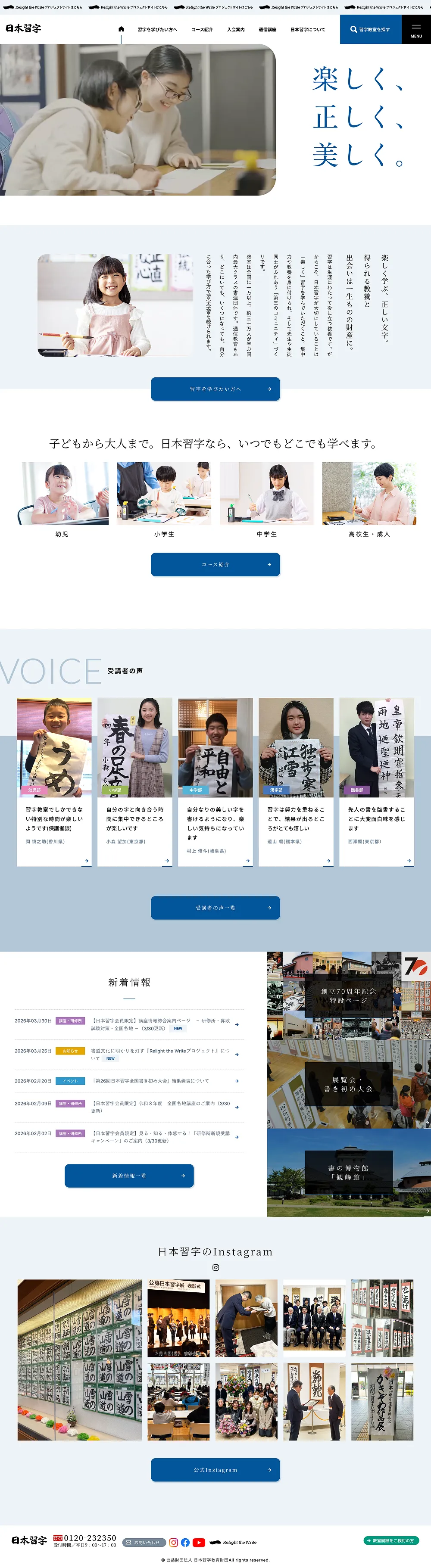Tap 公式Instagram button
Screen dimensions: 431x1568
point(215,1469)
